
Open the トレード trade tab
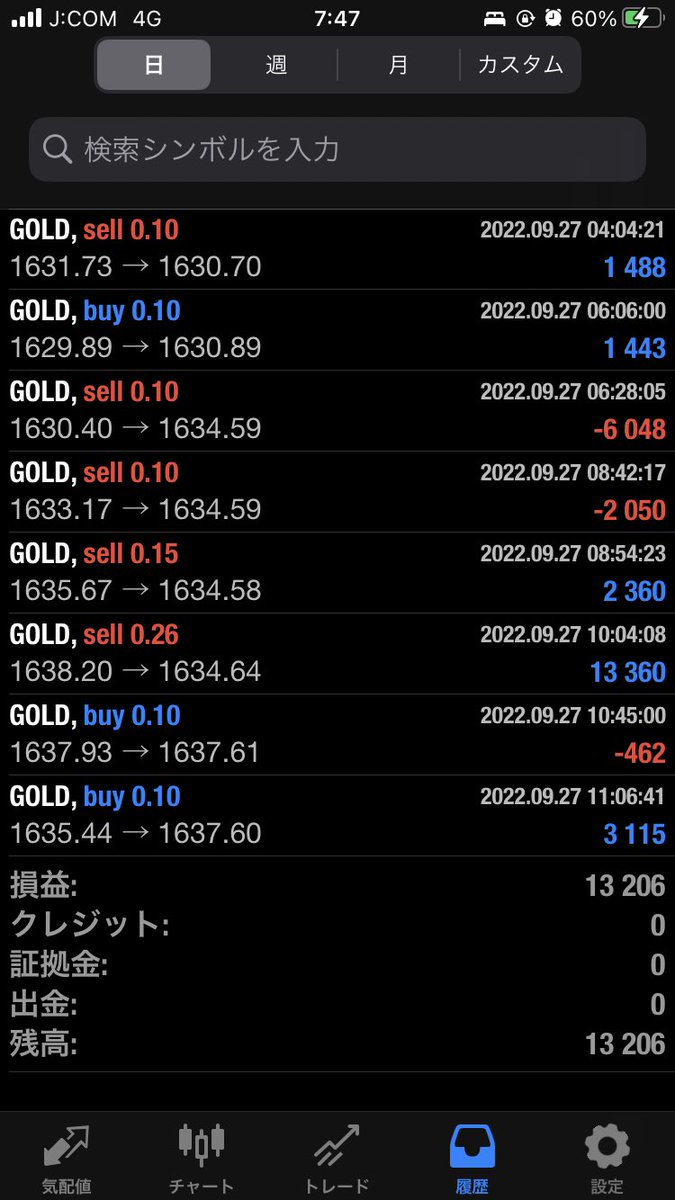[x=337, y=1158]
